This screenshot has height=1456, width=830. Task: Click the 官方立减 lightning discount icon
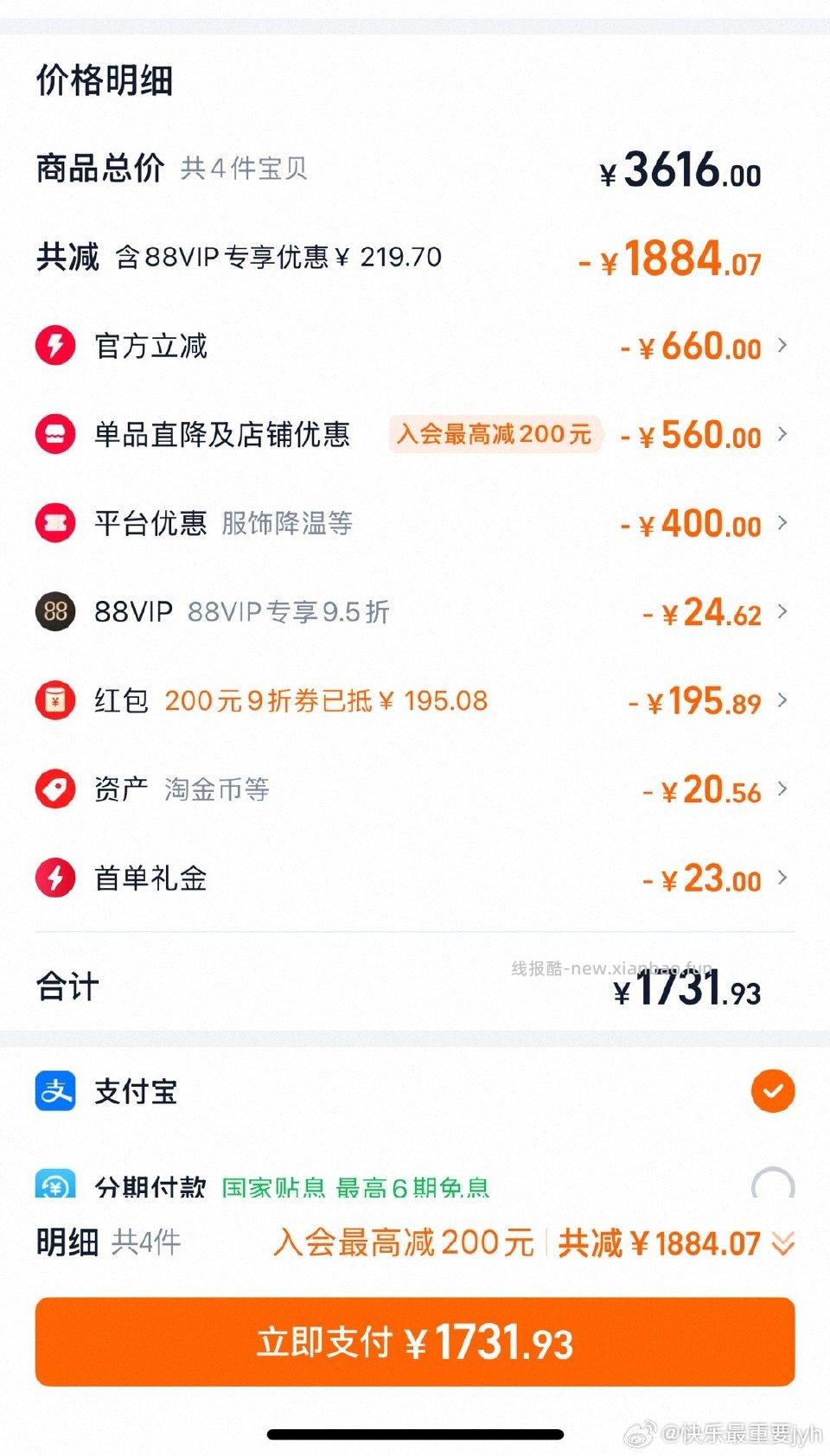coord(55,346)
